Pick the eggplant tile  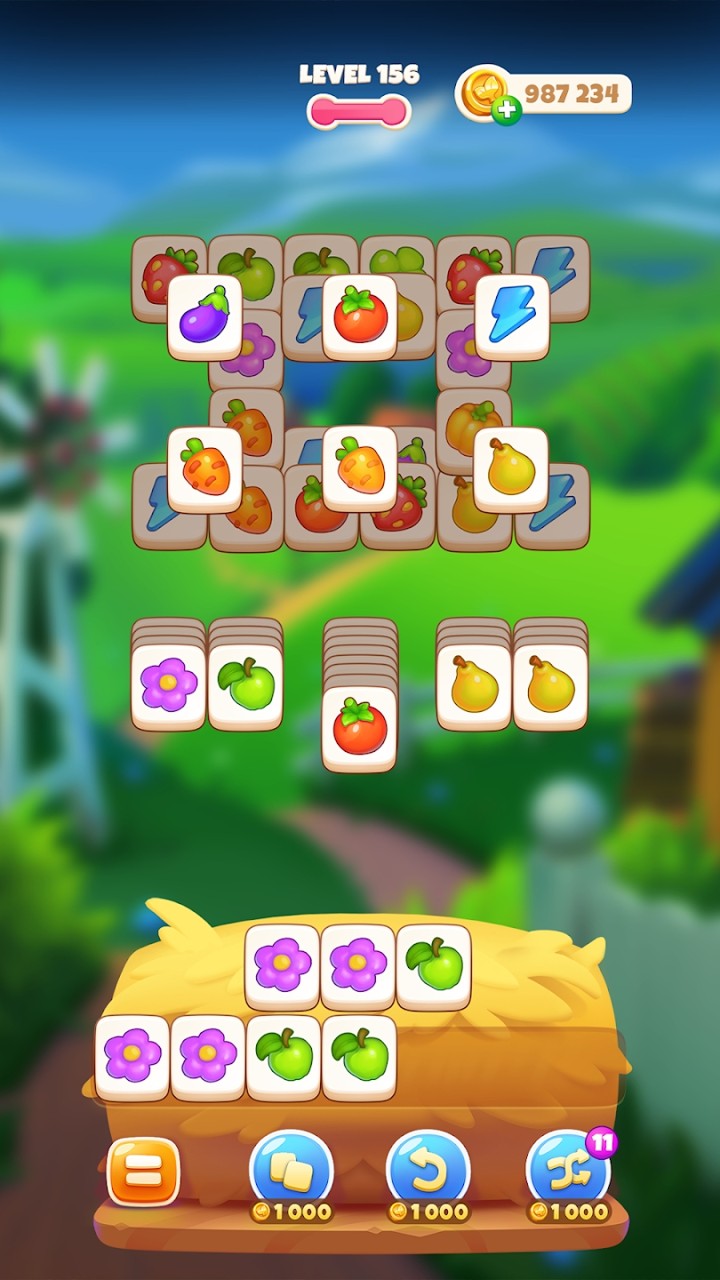coord(204,317)
